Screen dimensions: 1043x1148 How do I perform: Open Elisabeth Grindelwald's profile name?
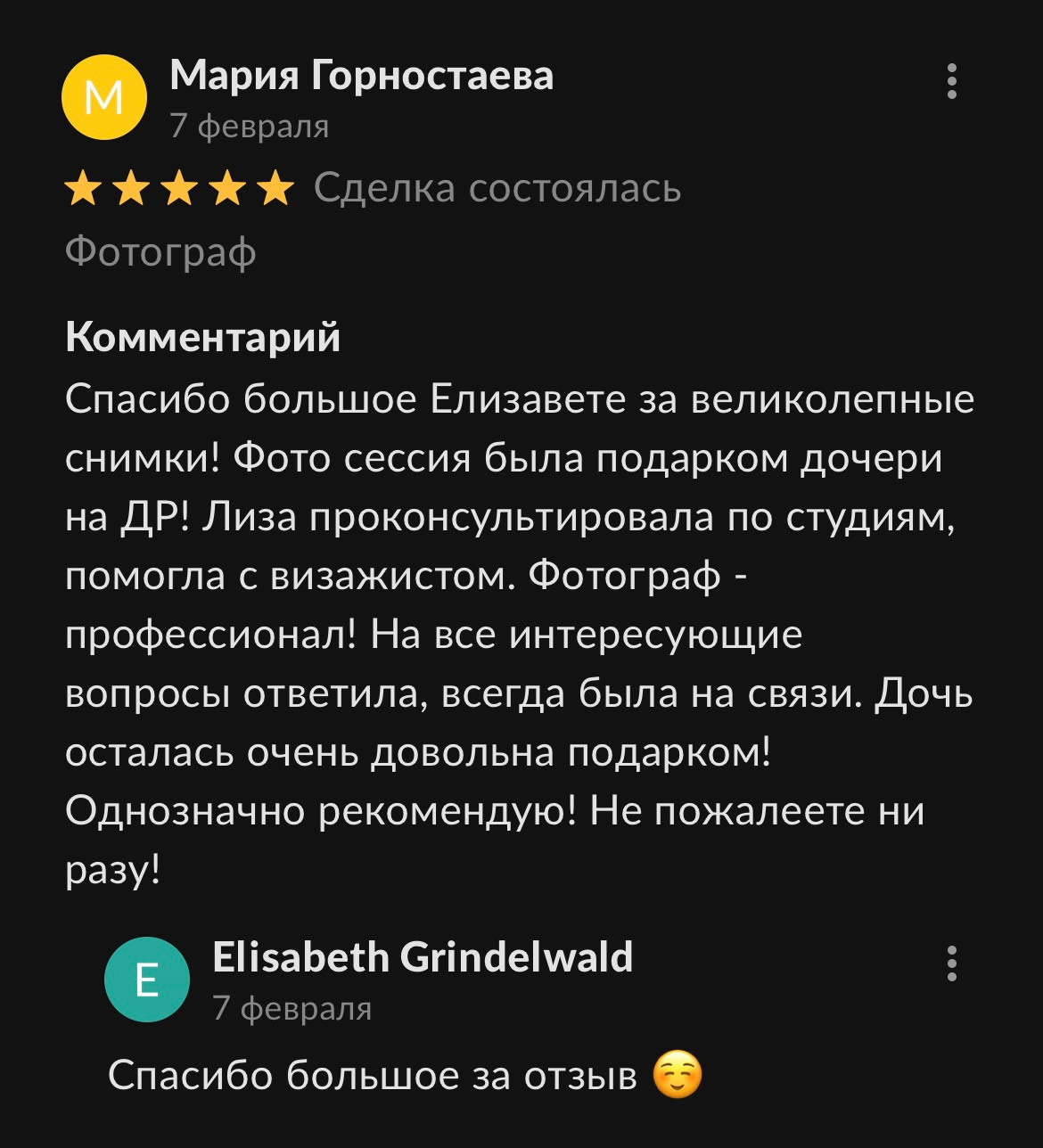(x=423, y=958)
